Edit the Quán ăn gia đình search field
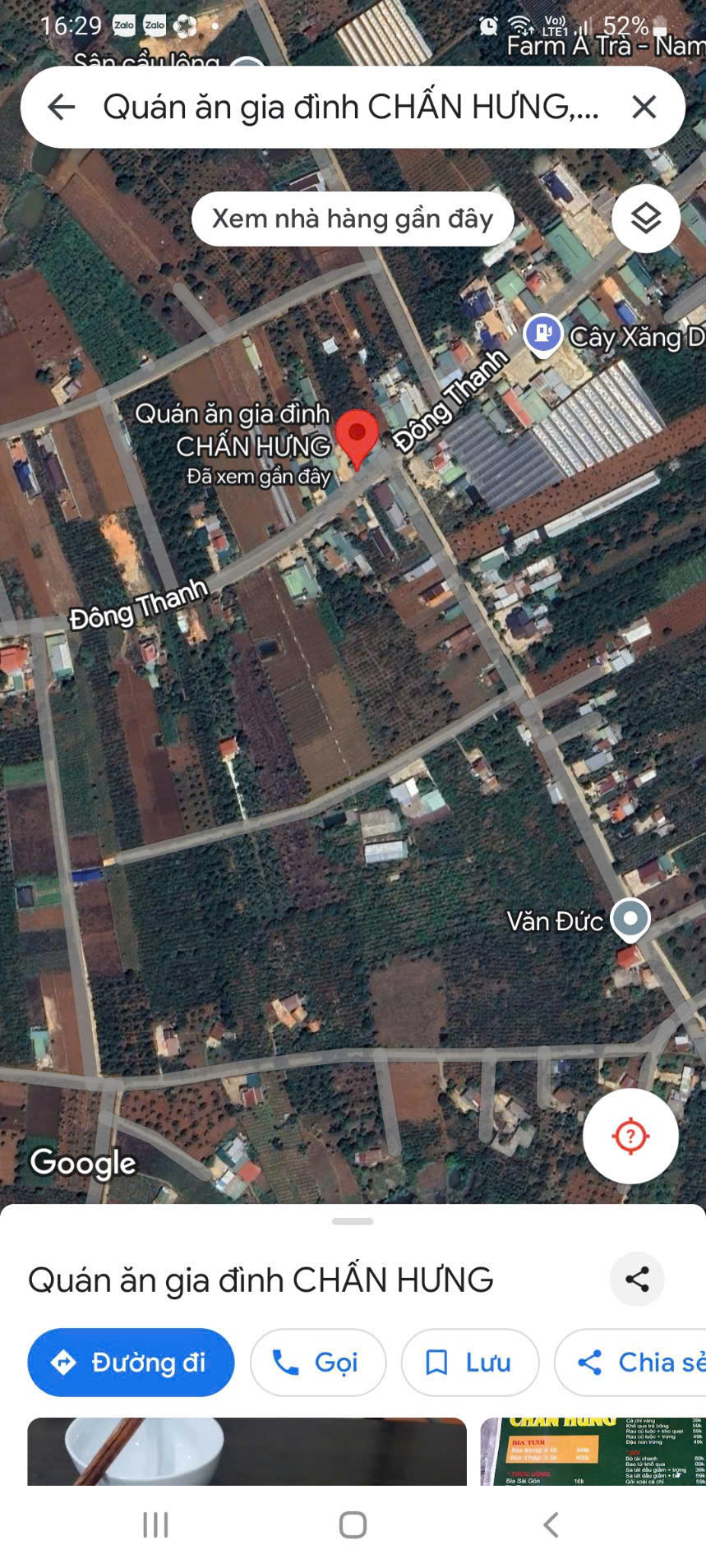 point(351,107)
